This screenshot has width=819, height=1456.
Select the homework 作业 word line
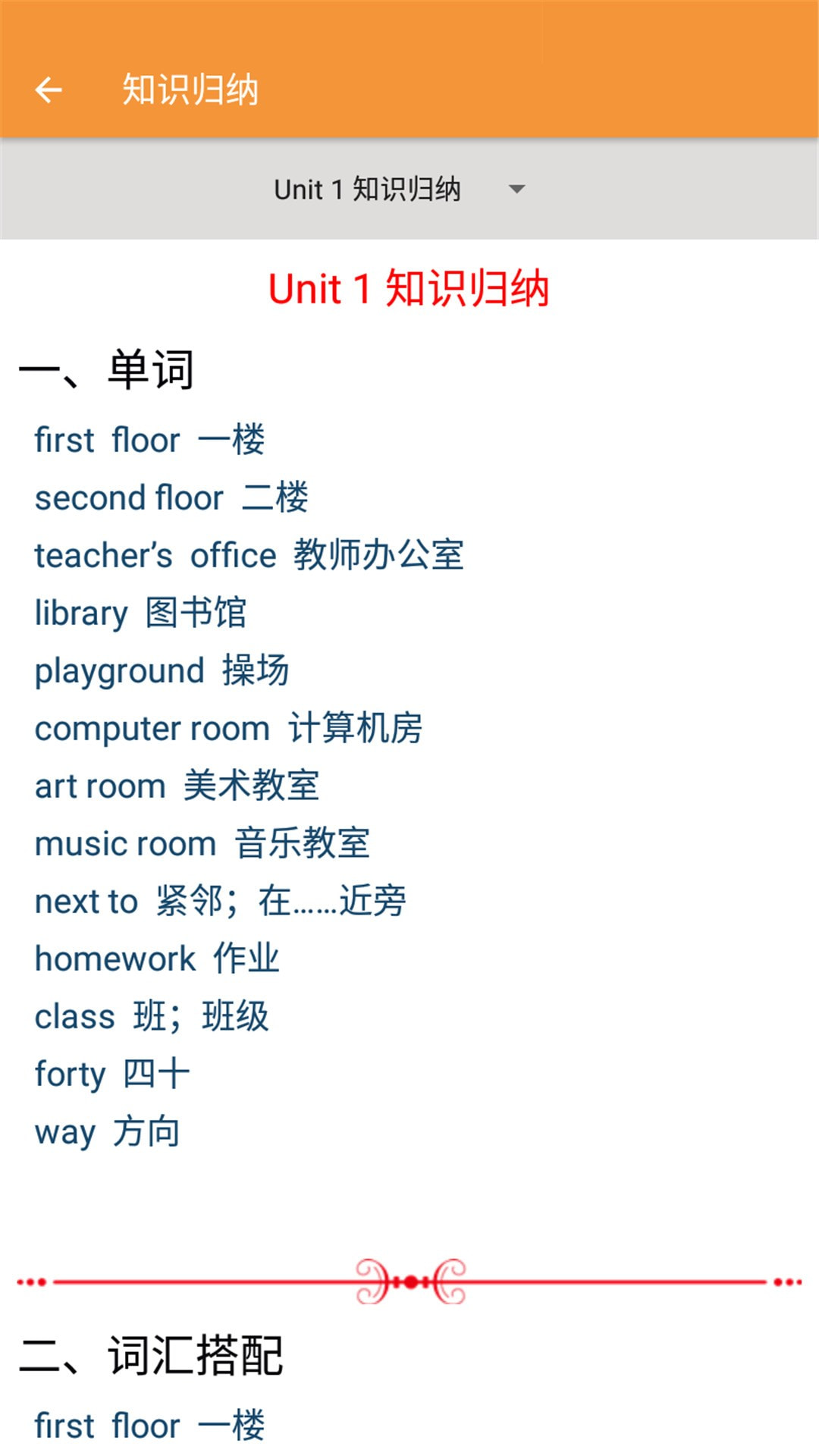(157, 959)
